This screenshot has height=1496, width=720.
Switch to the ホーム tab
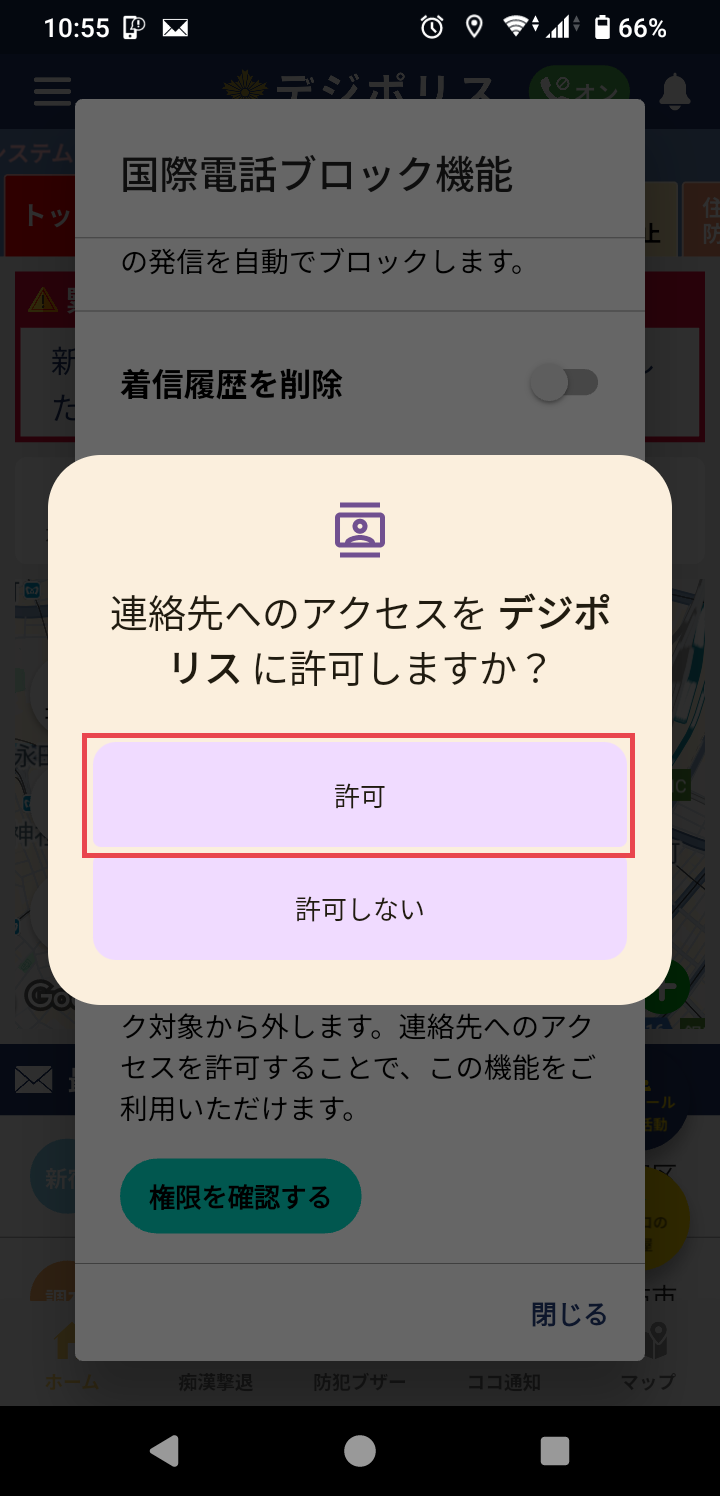(x=71, y=1375)
